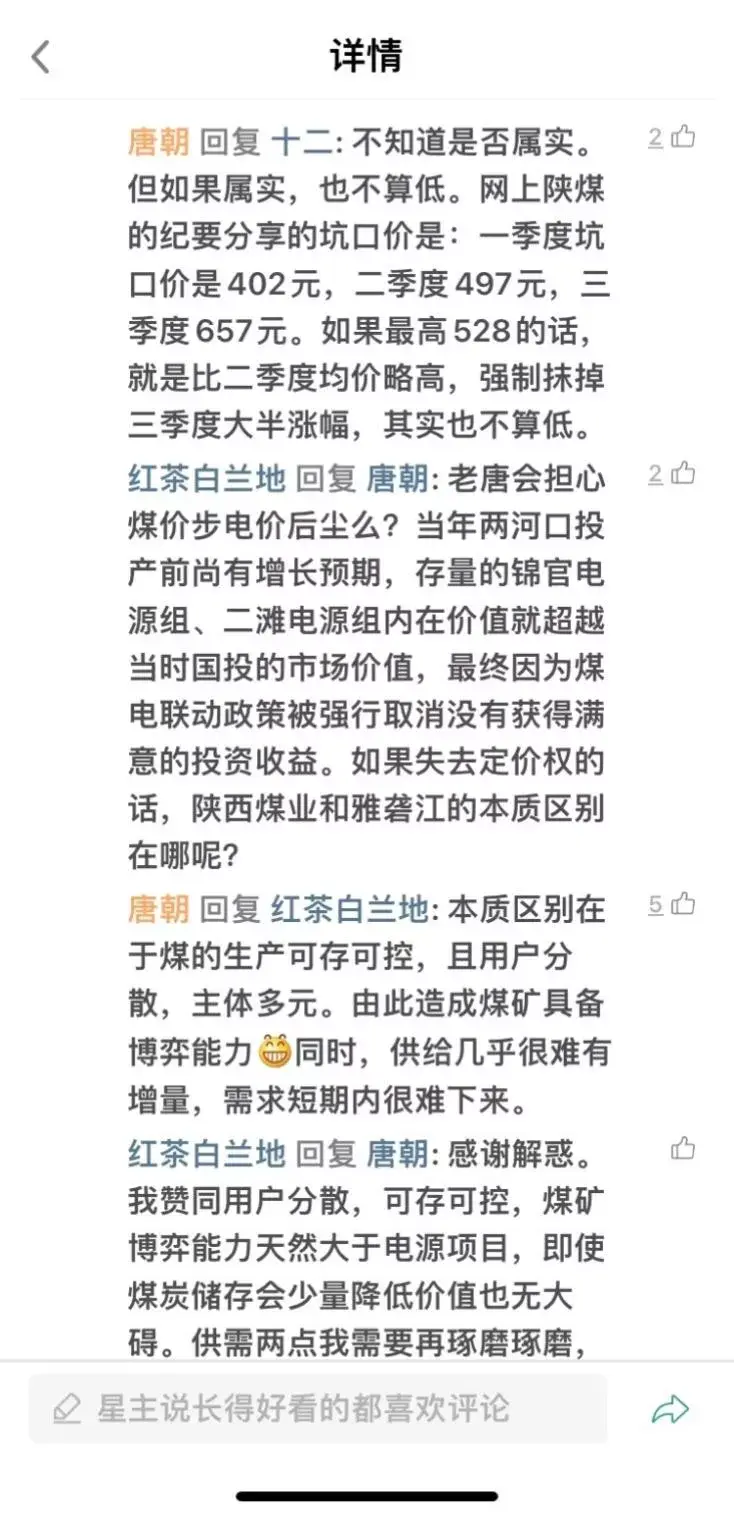Like 红茶白兰地's 感谢解惑 comment

click(x=683, y=1148)
